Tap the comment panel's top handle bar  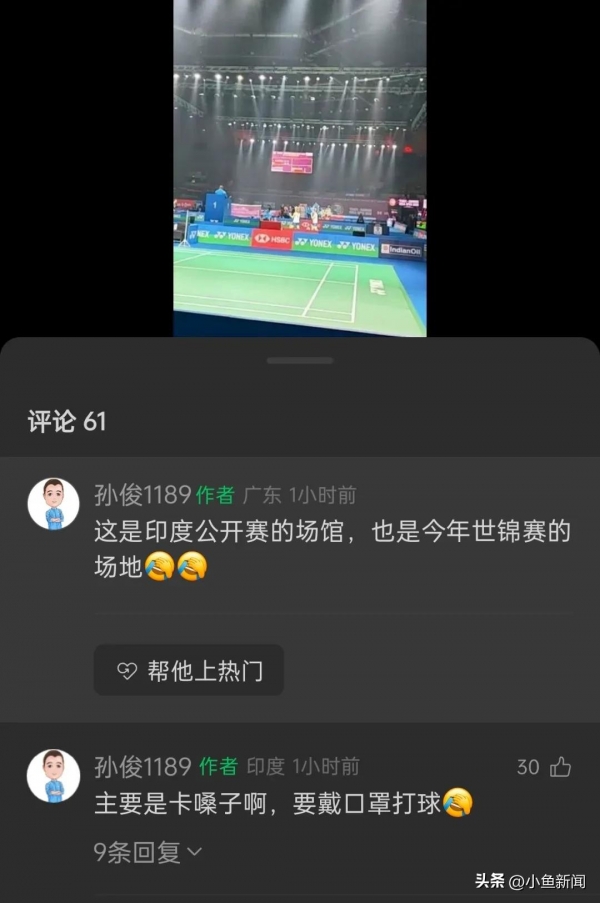(300, 360)
